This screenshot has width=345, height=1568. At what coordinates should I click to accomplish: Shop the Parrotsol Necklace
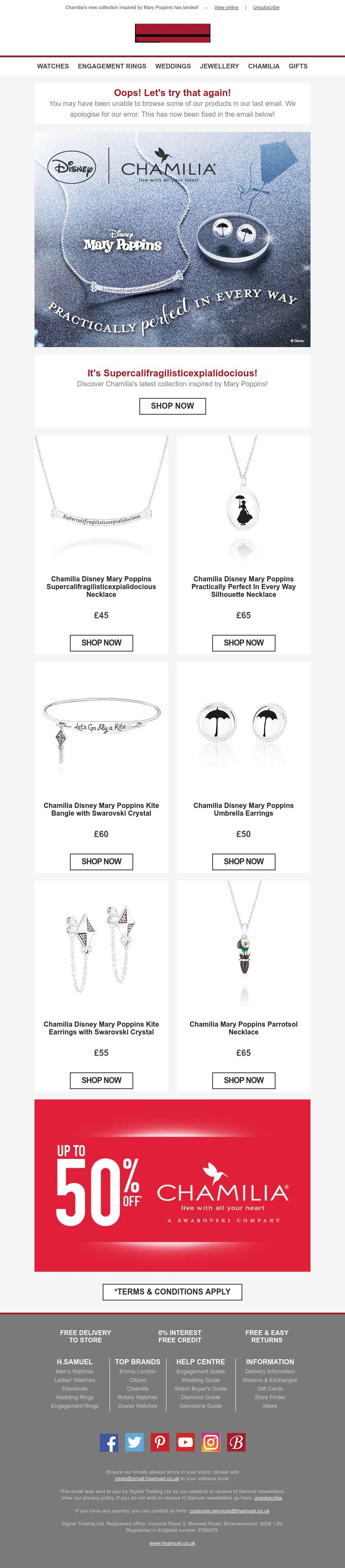coord(243,1080)
